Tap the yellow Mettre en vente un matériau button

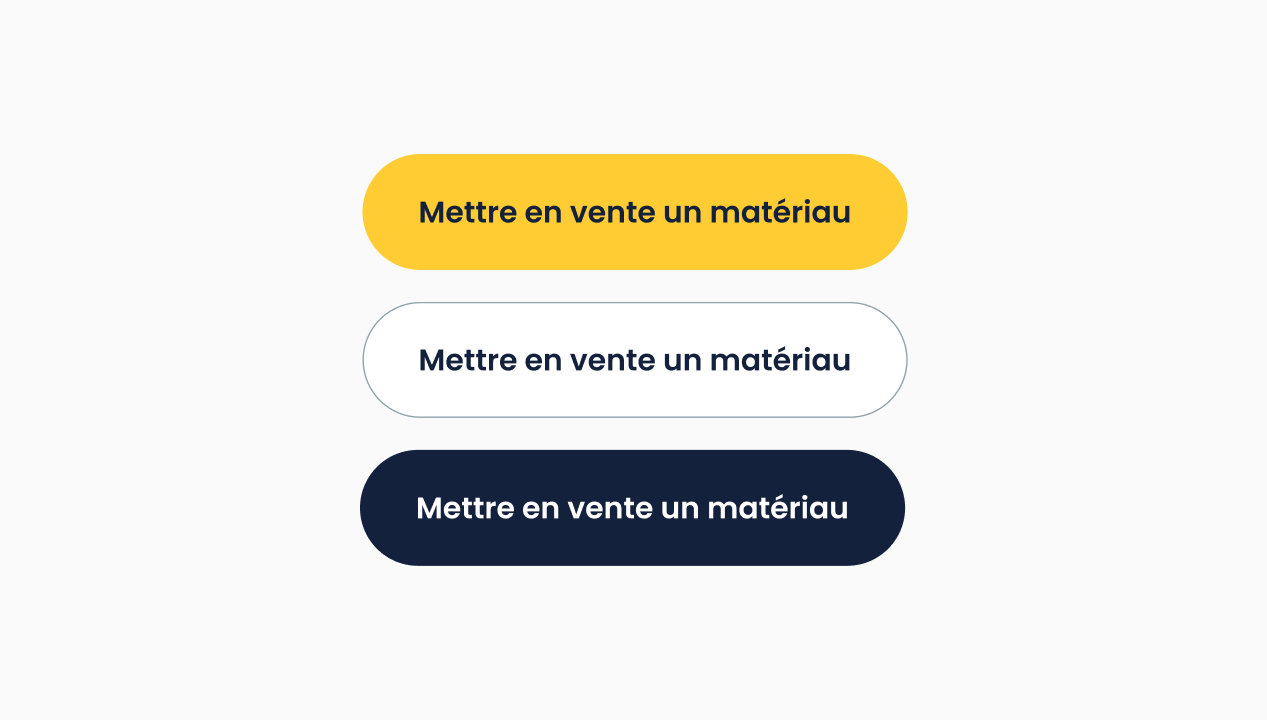click(634, 212)
